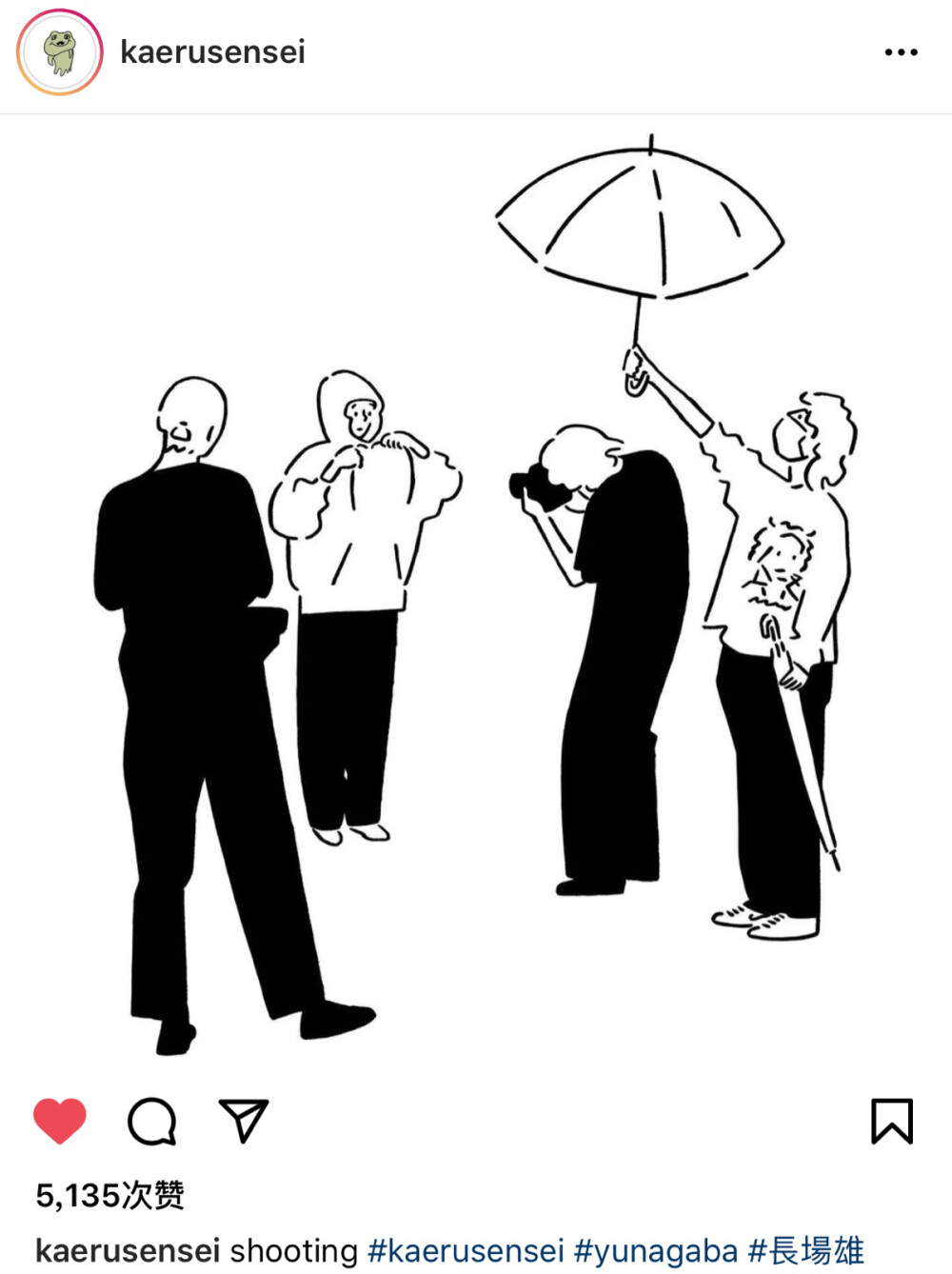
Task: Open the #yunagaba hashtag
Action: (x=656, y=1250)
